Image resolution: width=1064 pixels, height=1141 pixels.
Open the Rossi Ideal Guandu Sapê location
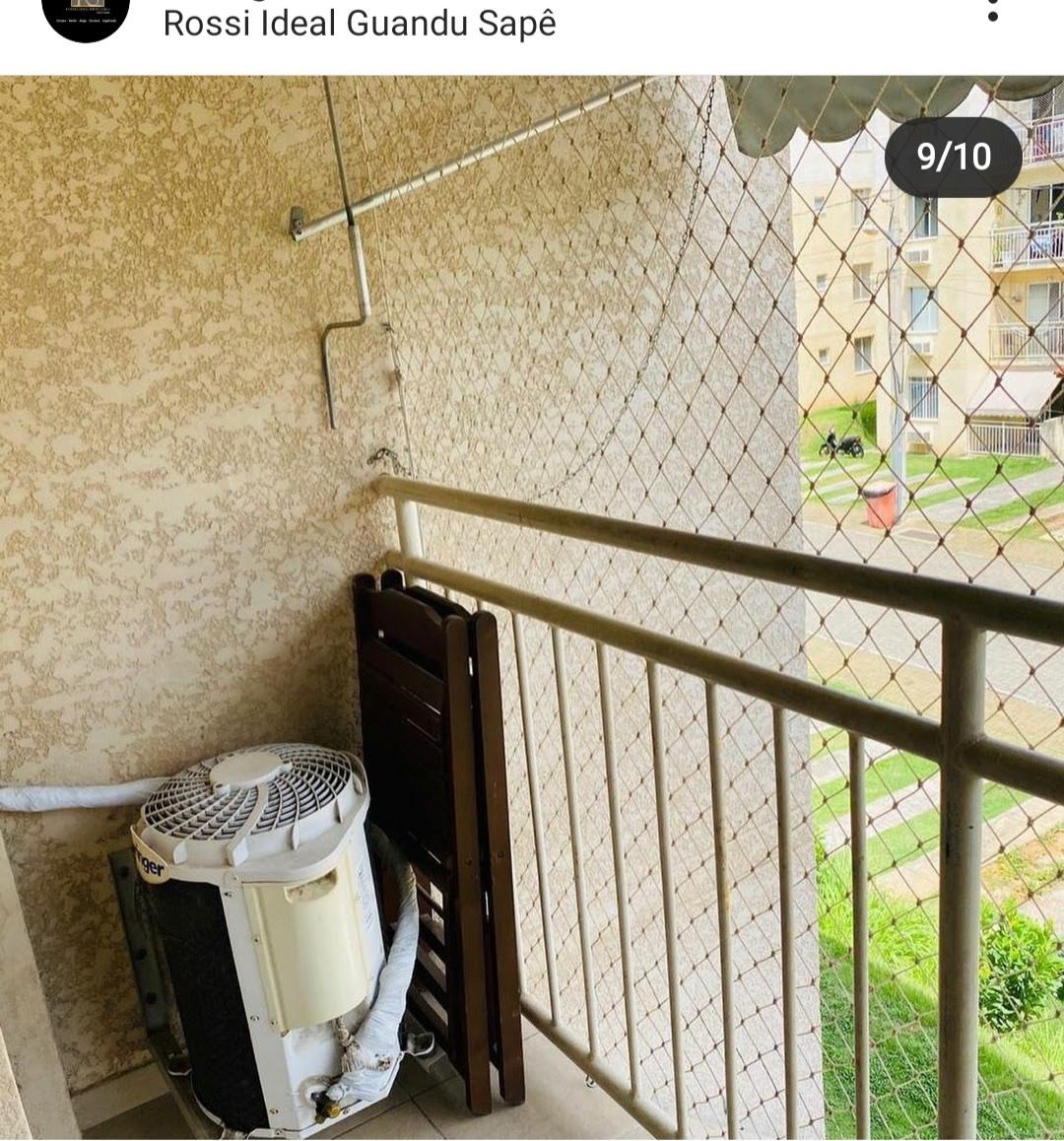click(x=360, y=23)
